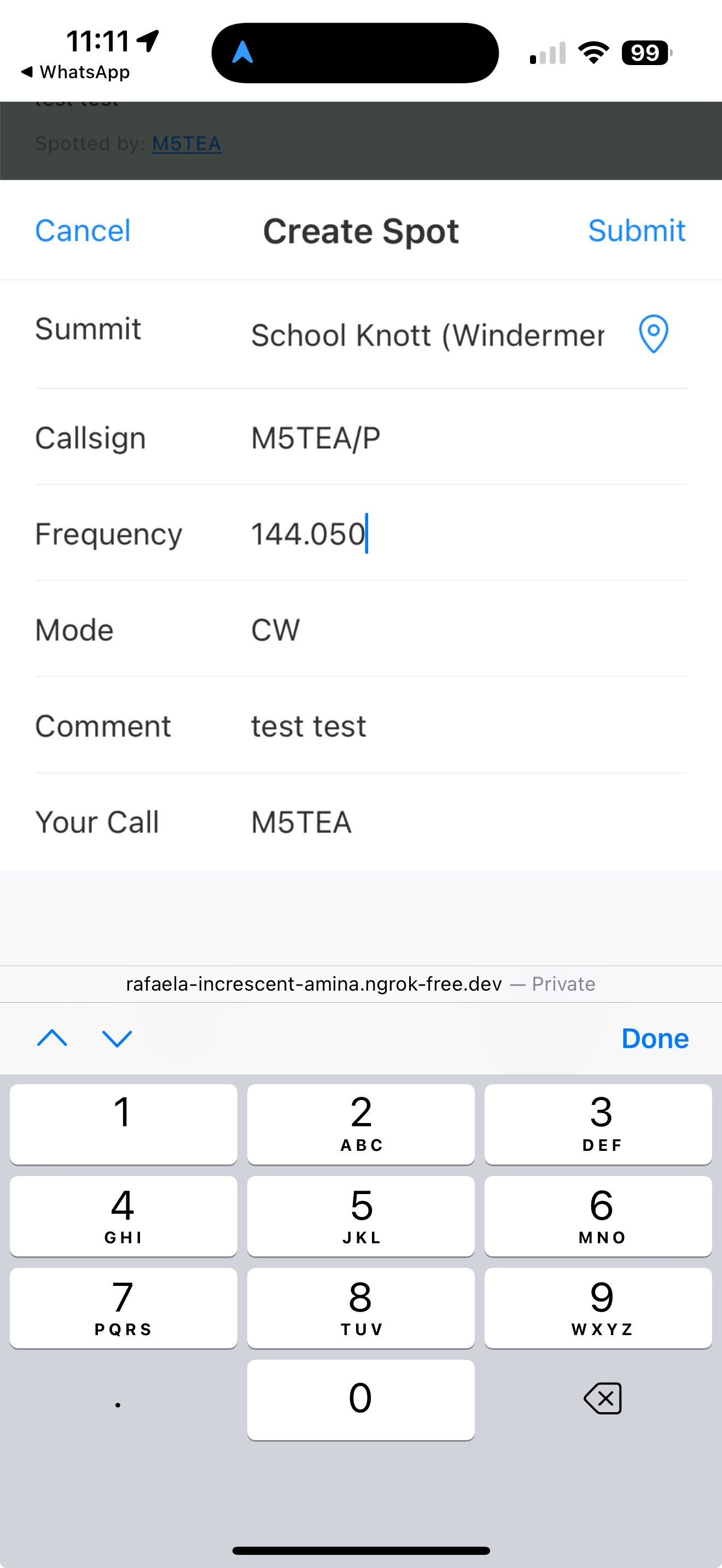Use current location for the summit
Image resolution: width=722 pixels, height=1568 pixels.
[653, 334]
